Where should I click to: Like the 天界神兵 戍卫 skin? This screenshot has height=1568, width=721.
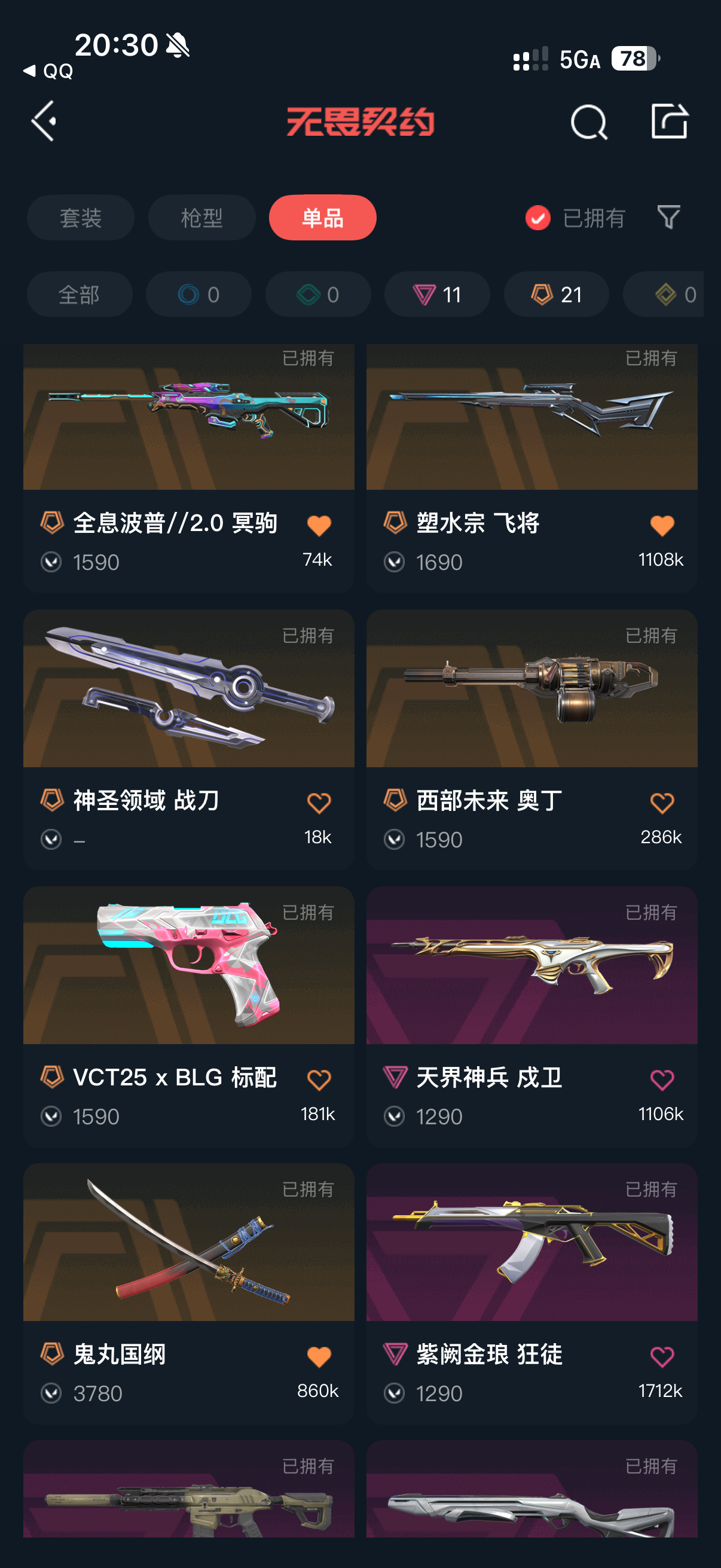click(x=662, y=1080)
